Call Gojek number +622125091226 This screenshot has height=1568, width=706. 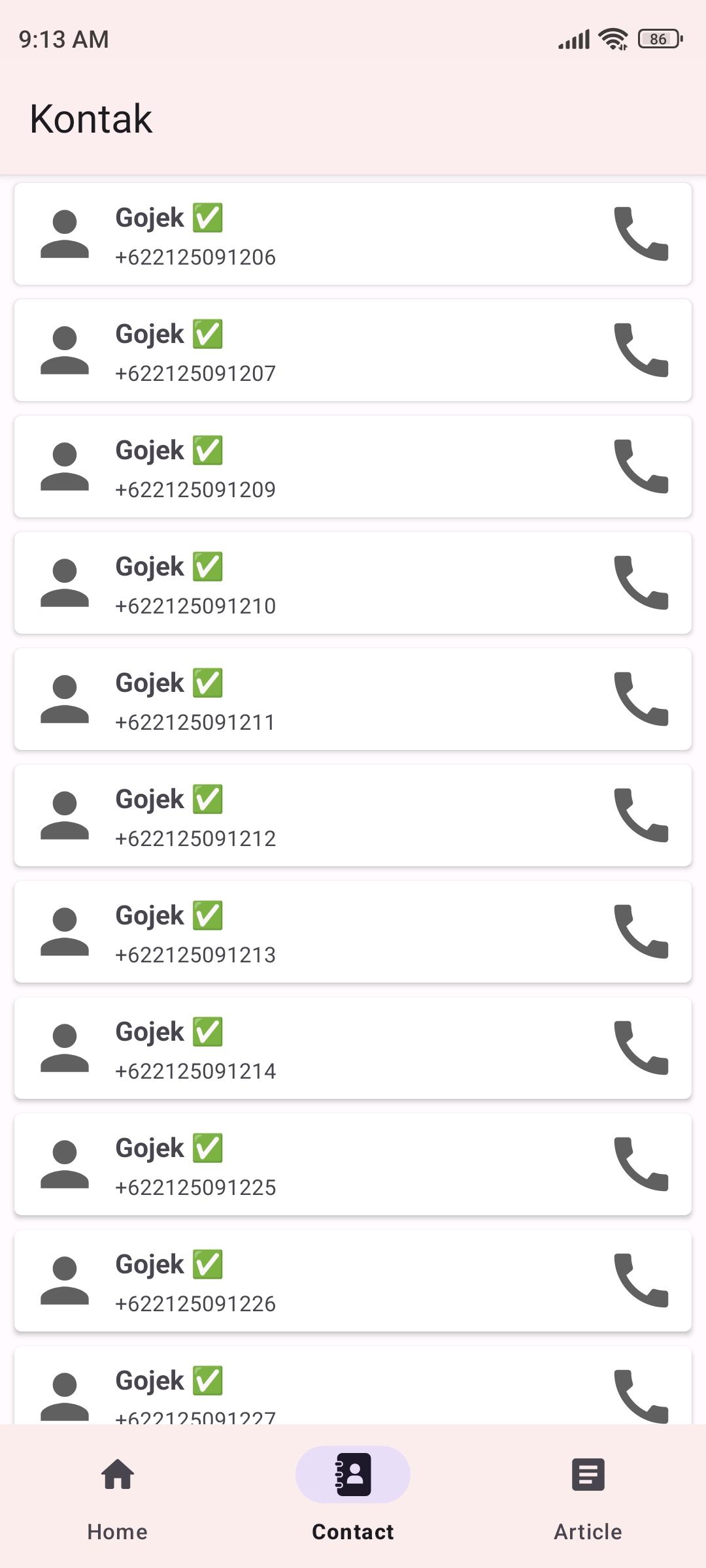click(x=641, y=1281)
